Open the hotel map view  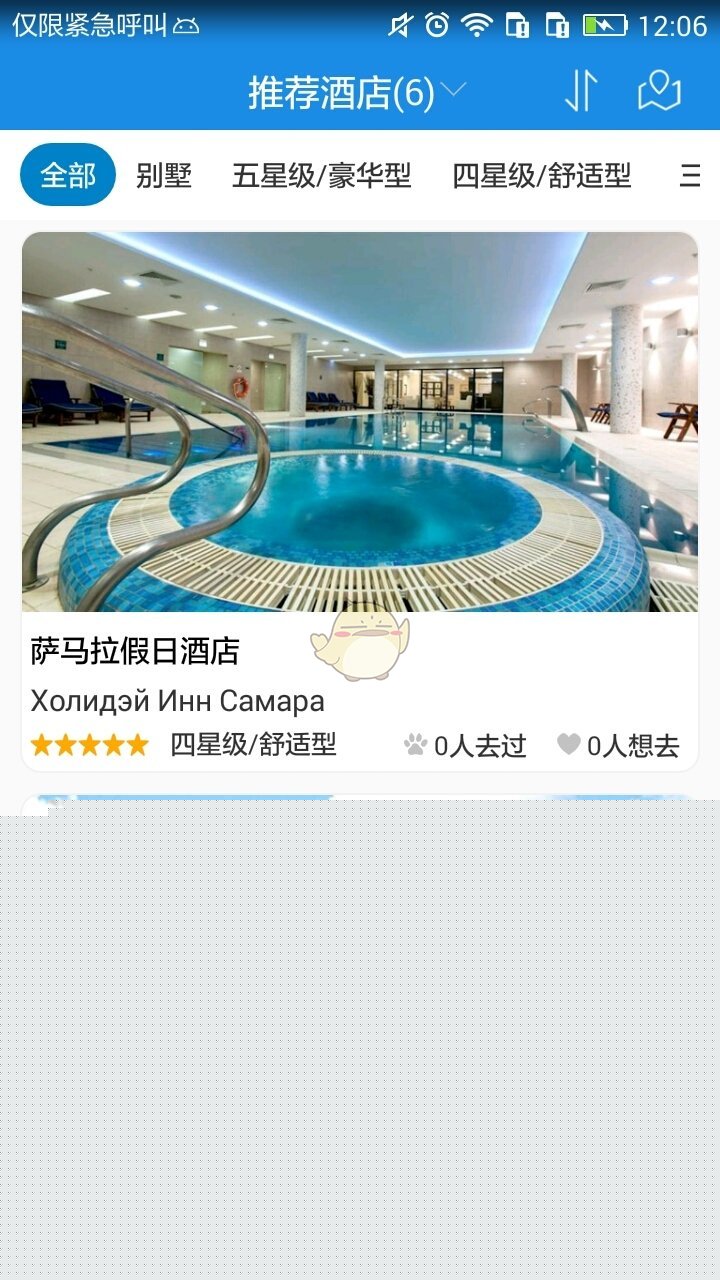coord(659,92)
